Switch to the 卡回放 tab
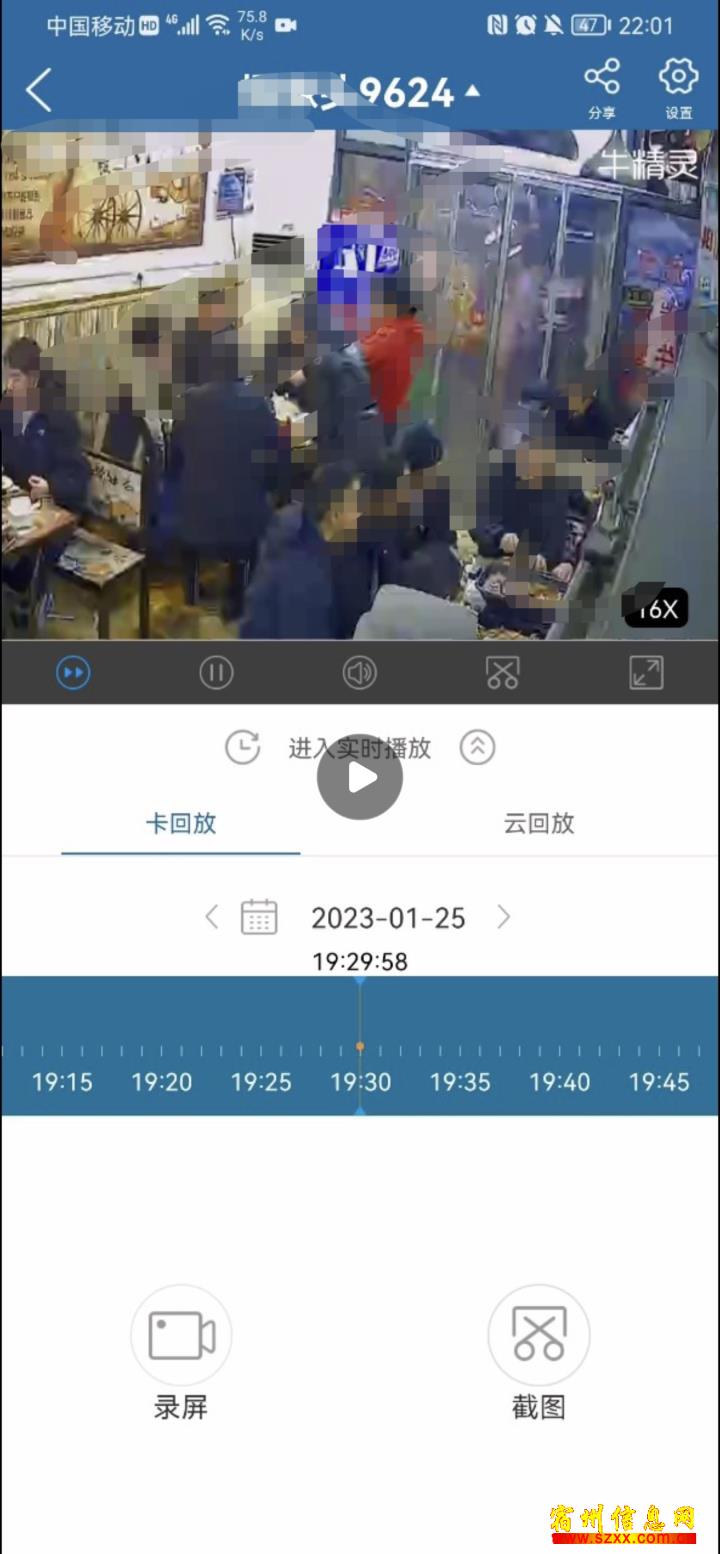 click(181, 824)
